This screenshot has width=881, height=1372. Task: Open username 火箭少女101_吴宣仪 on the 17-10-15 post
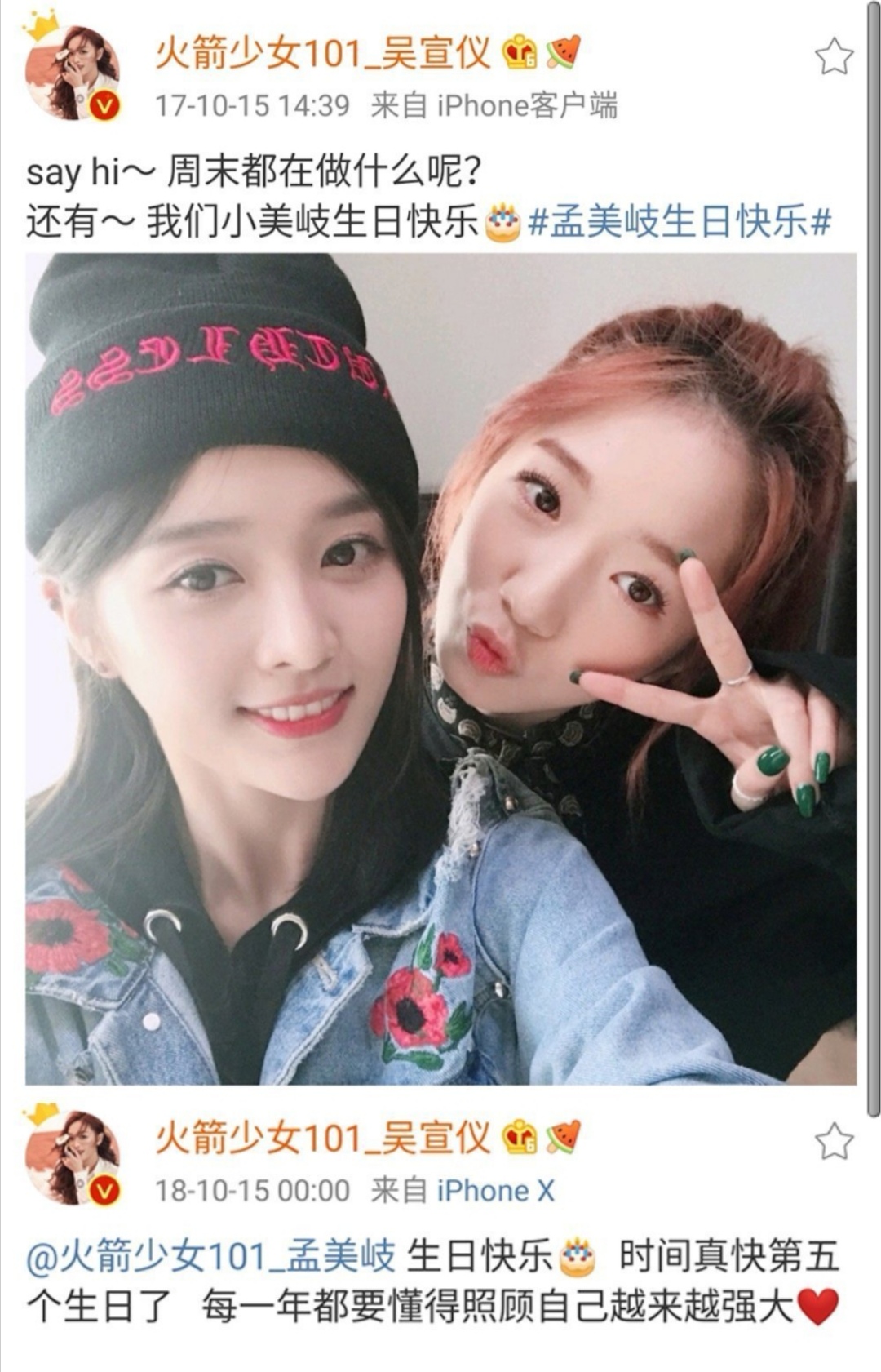[x=322, y=54]
